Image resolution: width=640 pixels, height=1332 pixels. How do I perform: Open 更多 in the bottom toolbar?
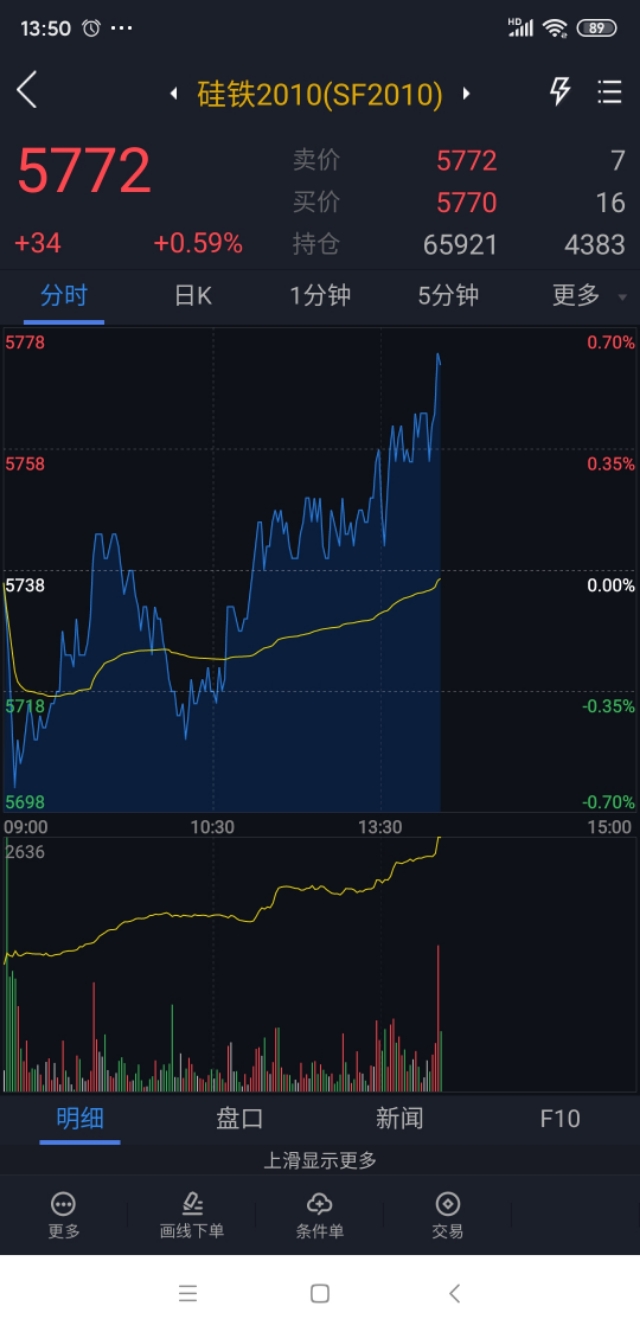pyautogui.click(x=64, y=1214)
